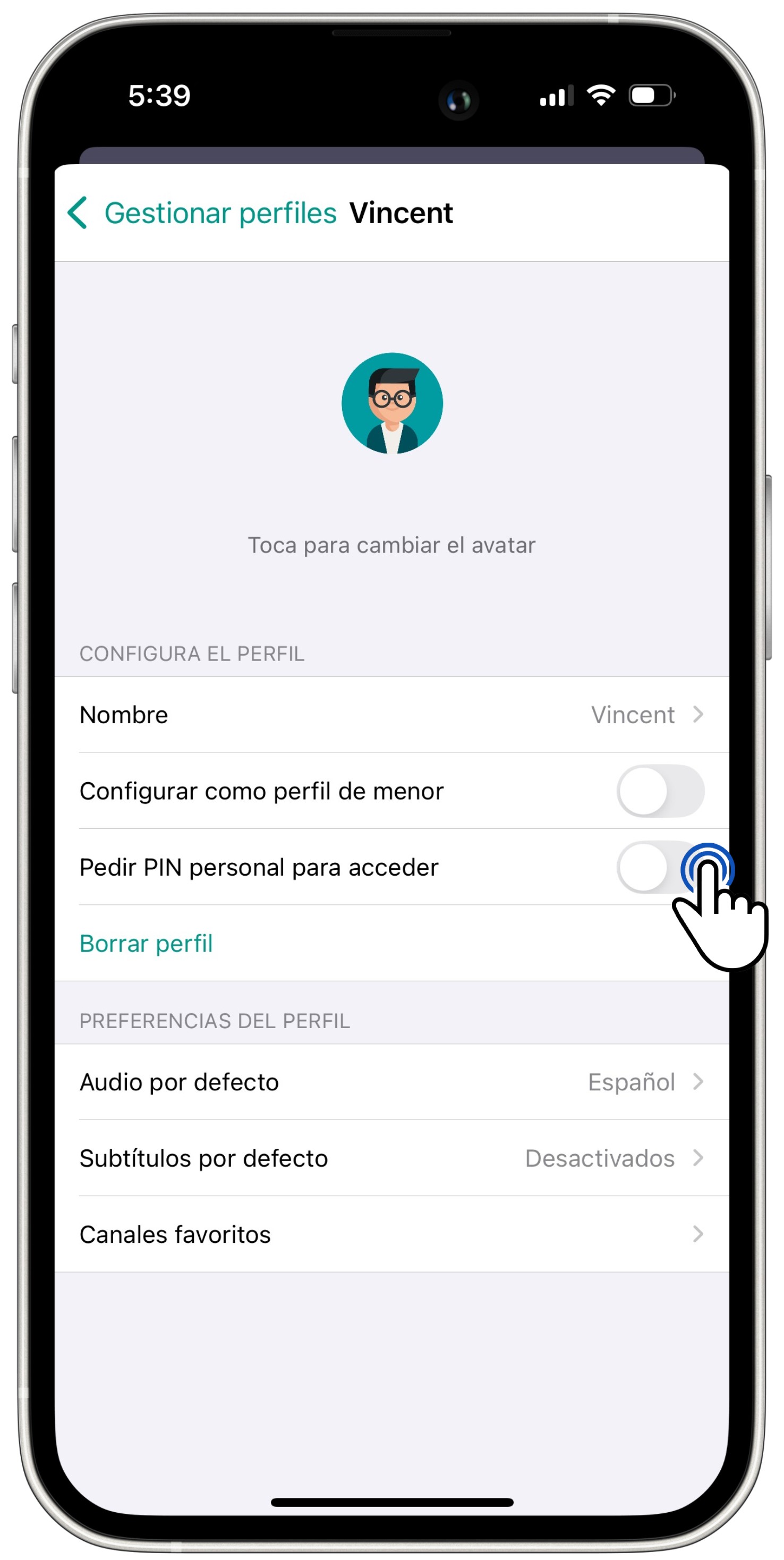Go back to Gestionar perfiles

(201, 213)
